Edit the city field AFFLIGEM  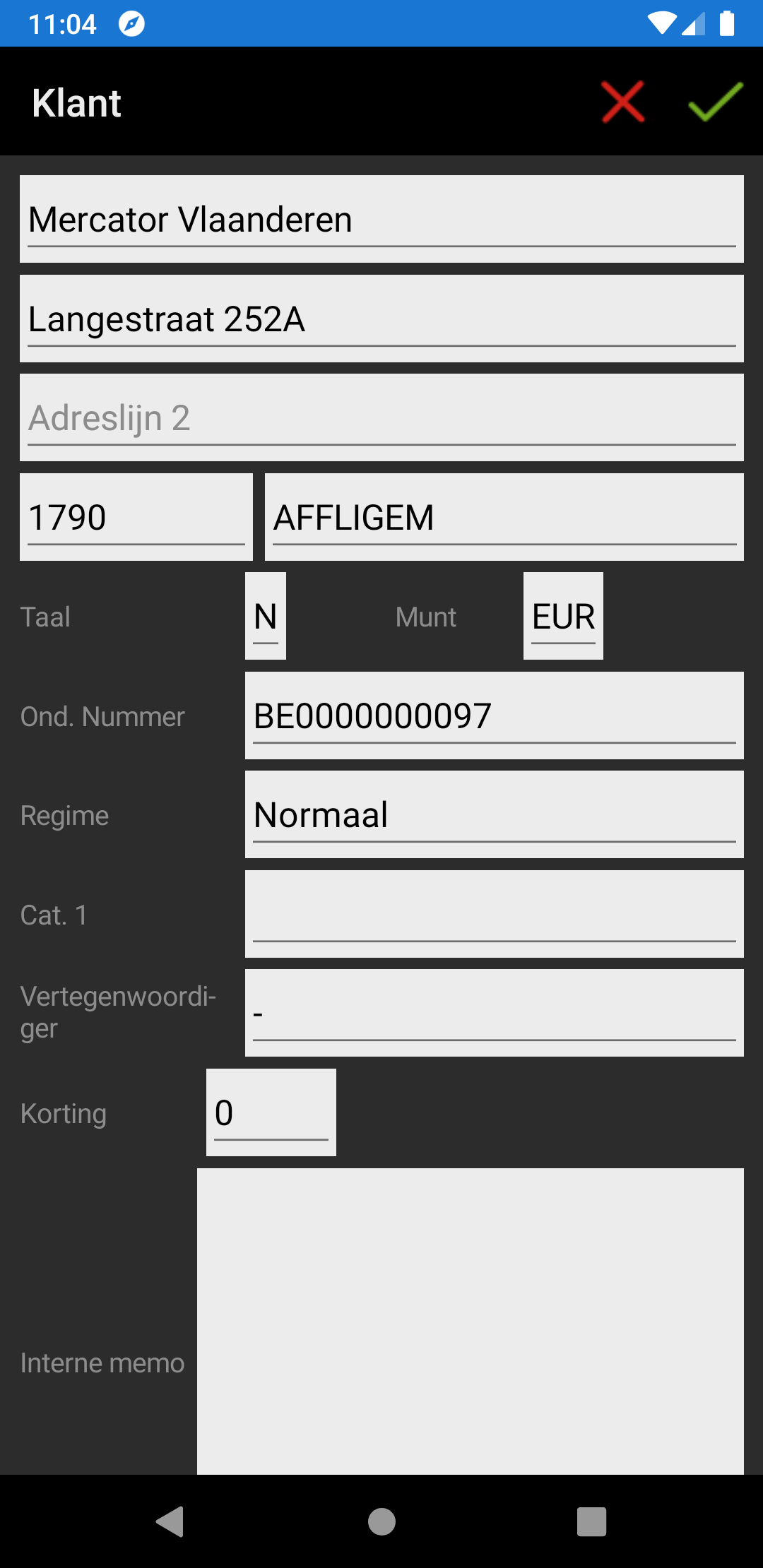(504, 517)
